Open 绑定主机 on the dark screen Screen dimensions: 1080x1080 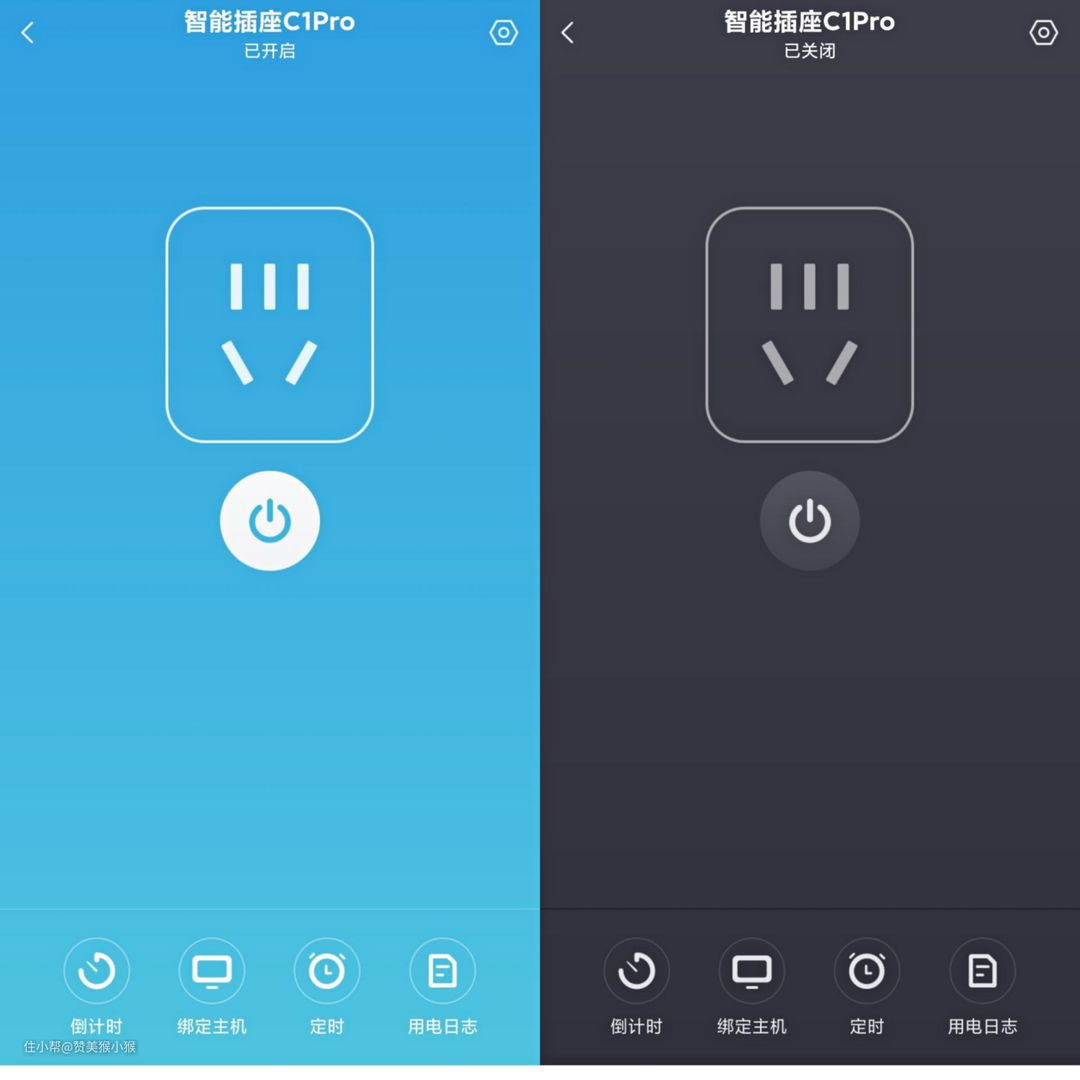point(752,971)
